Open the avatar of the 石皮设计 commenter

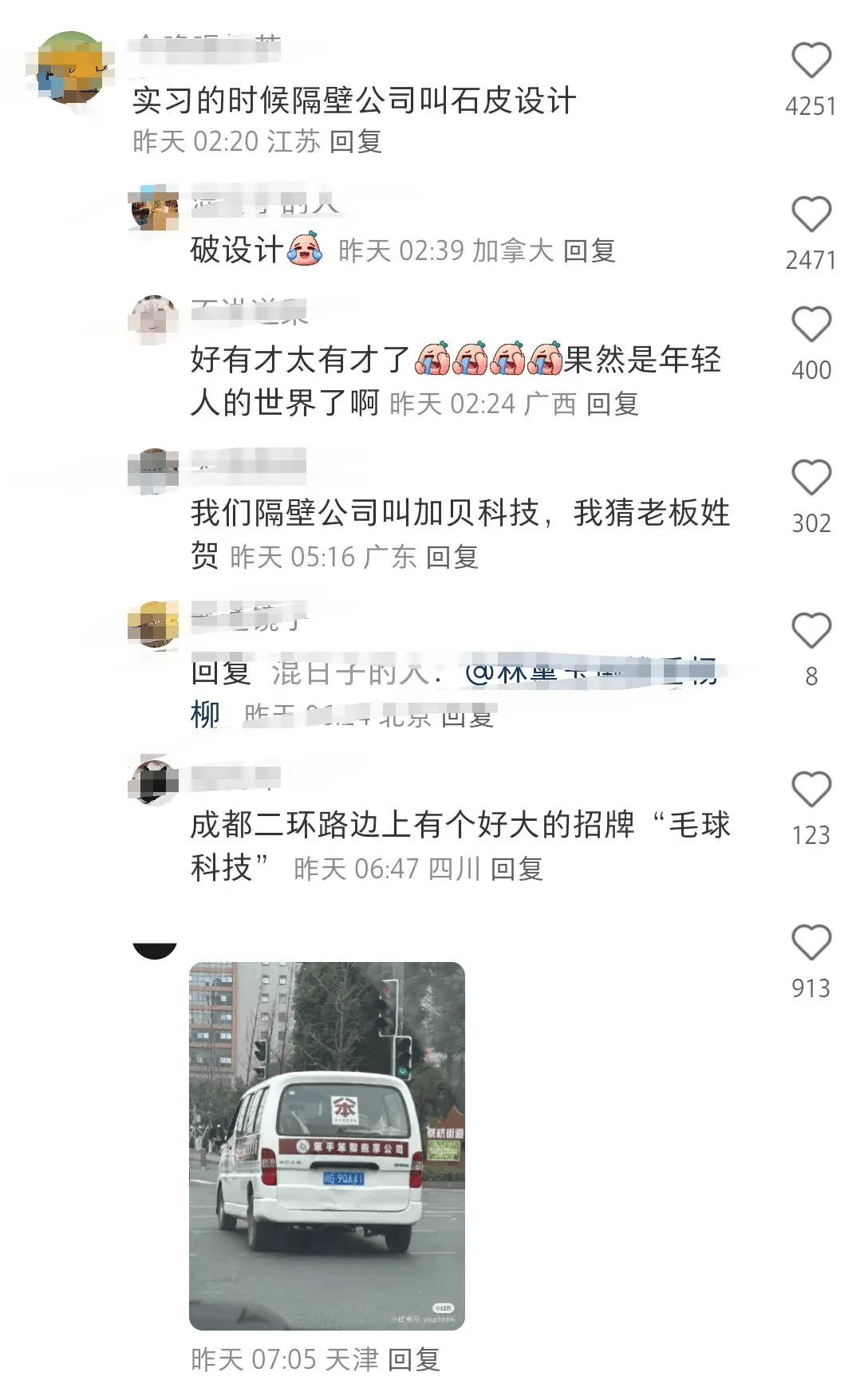[x=71, y=68]
